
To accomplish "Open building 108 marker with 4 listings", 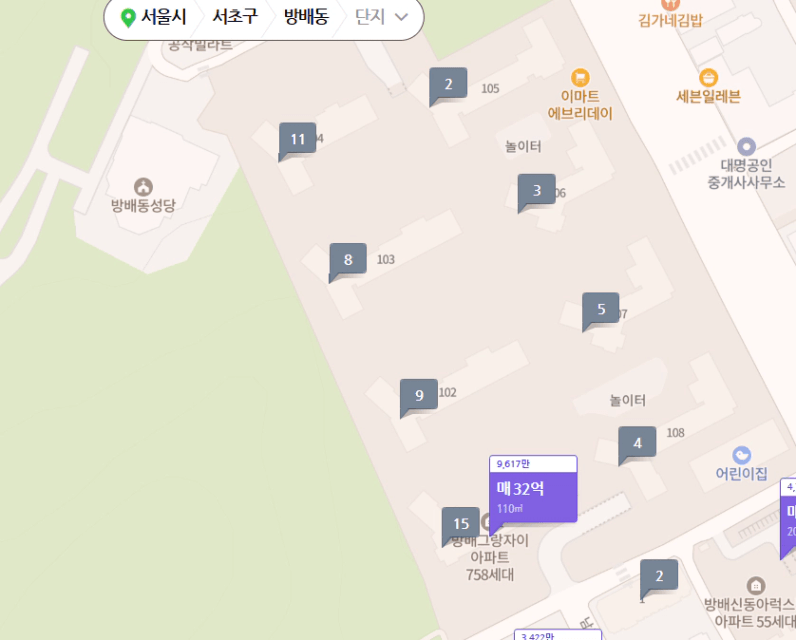I will [637, 442].
